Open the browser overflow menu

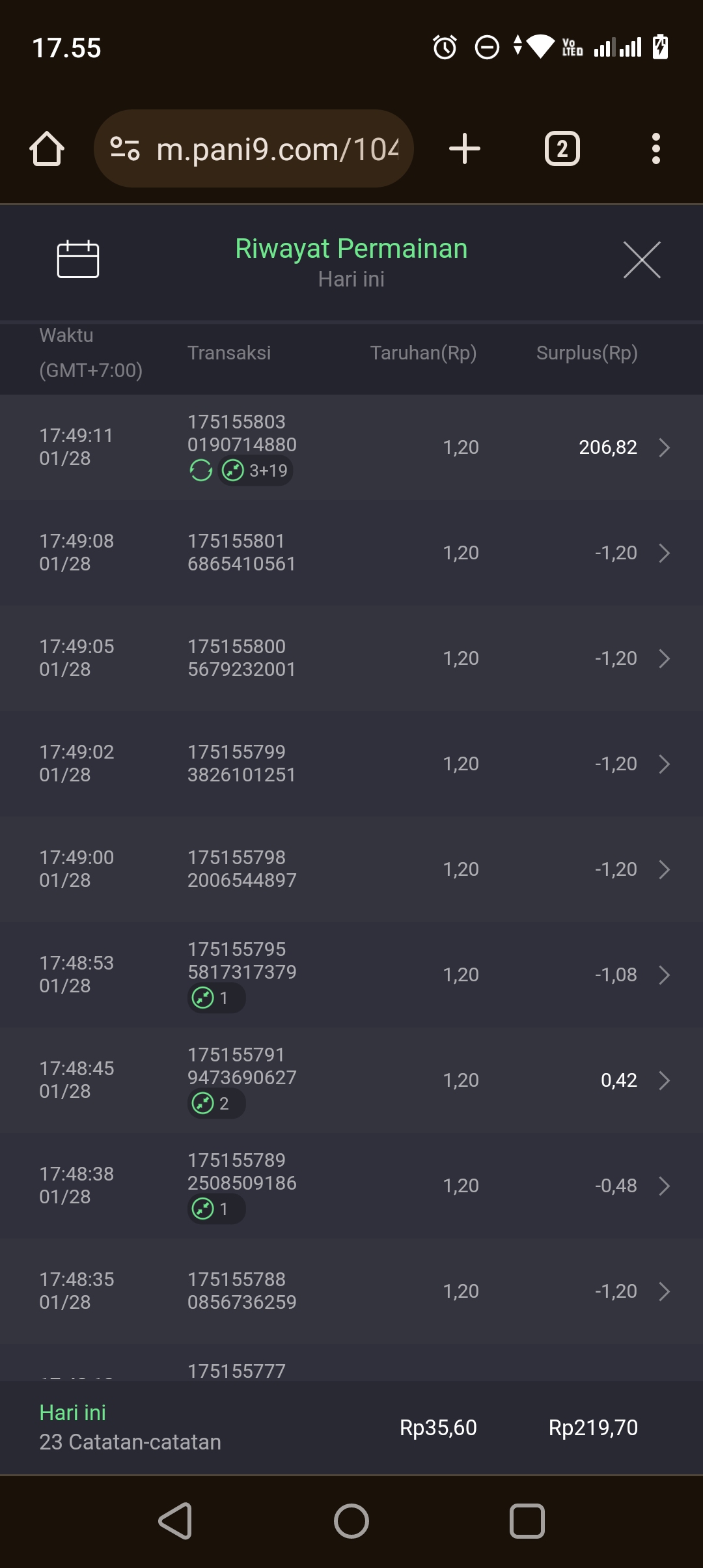(655, 149)
